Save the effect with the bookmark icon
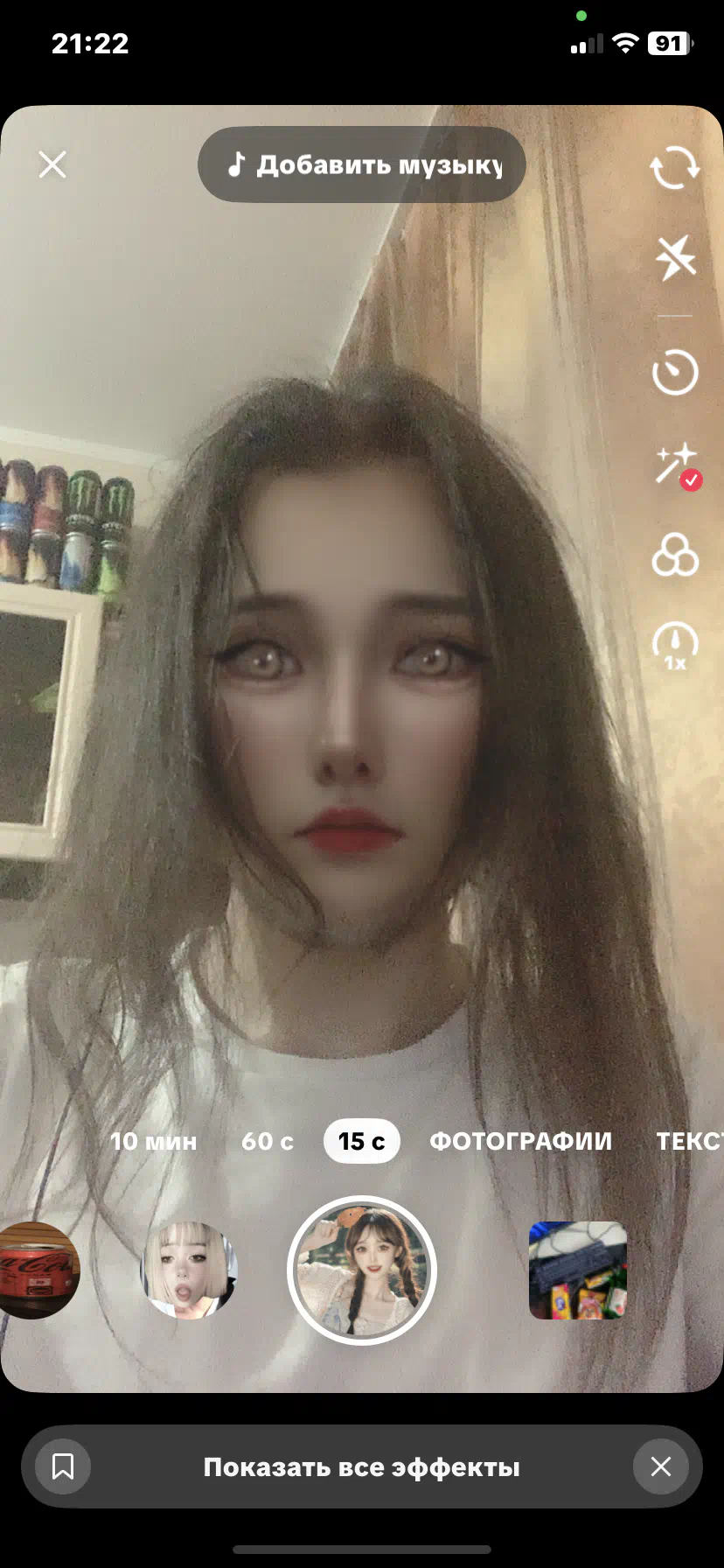Screen dimensions: 724x1568 pyautogui.click(x=63, y=1466)
